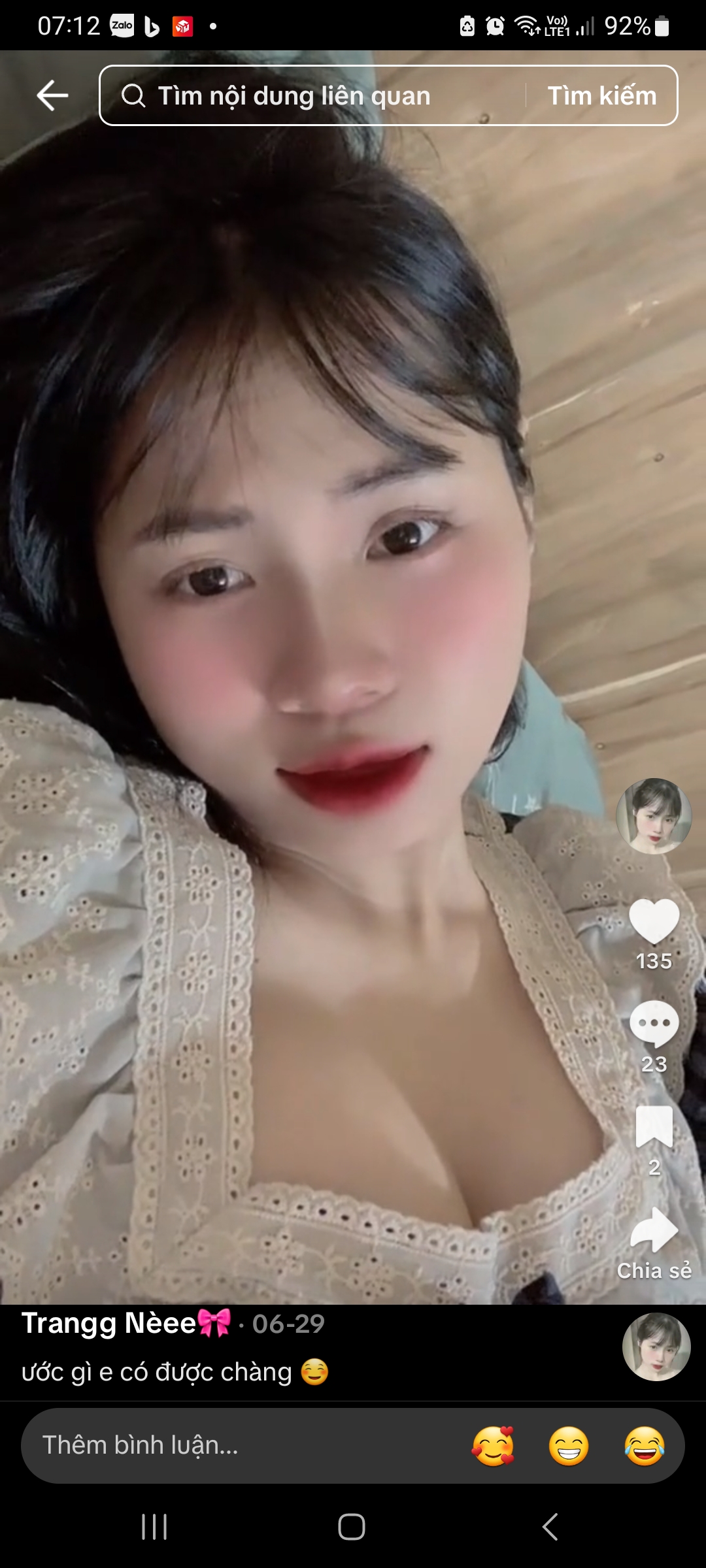Insert the grinning face emoji
The height and width of the screenshot is (1568, 706).
pos(569,1446)
